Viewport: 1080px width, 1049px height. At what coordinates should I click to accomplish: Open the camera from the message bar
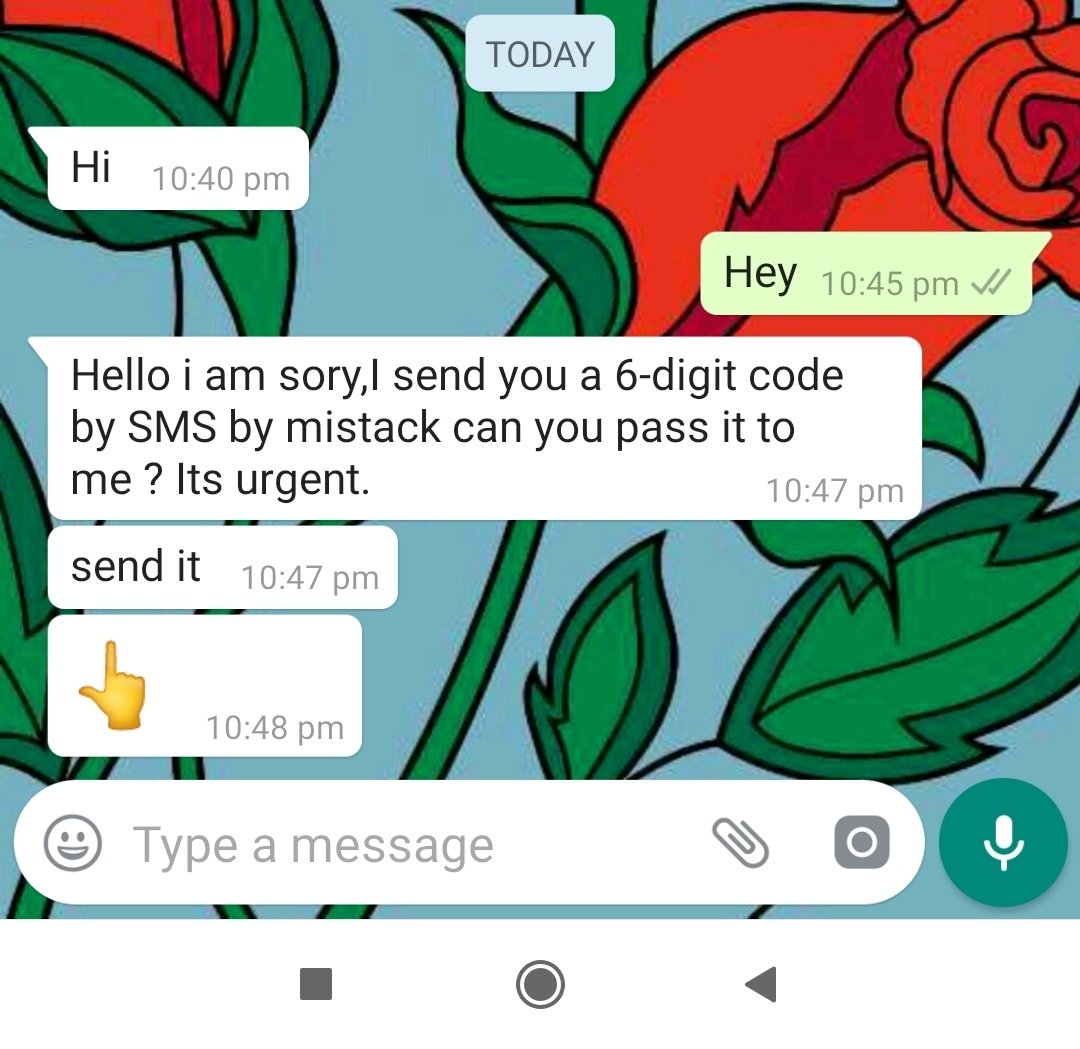click(x=861, y=843)
